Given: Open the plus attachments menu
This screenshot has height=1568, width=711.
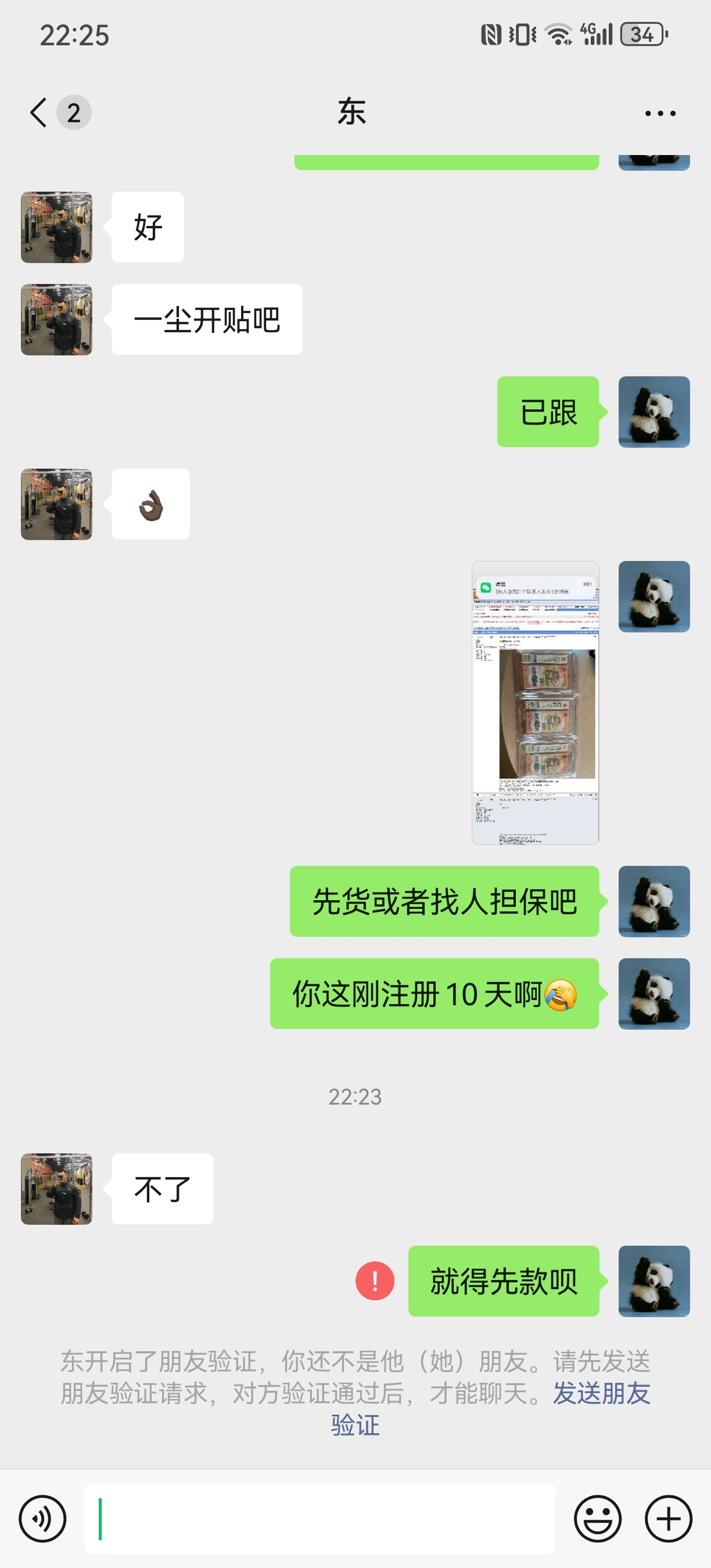Looking at the screenshot, I should tap(669, 1518).
